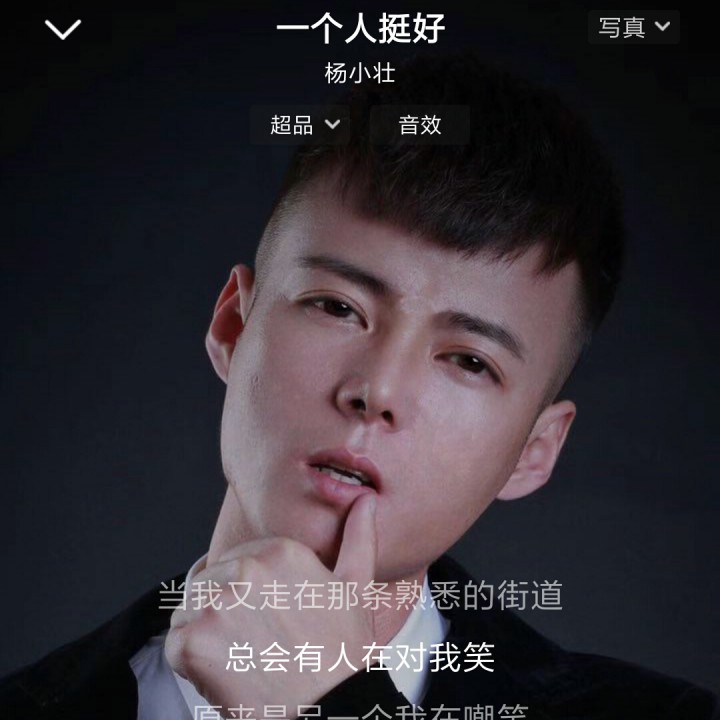Expand the 超品 audio quality selector
The height and width of the screenshot is (720, 720).
pyautogui.click(x=305, y=125)
